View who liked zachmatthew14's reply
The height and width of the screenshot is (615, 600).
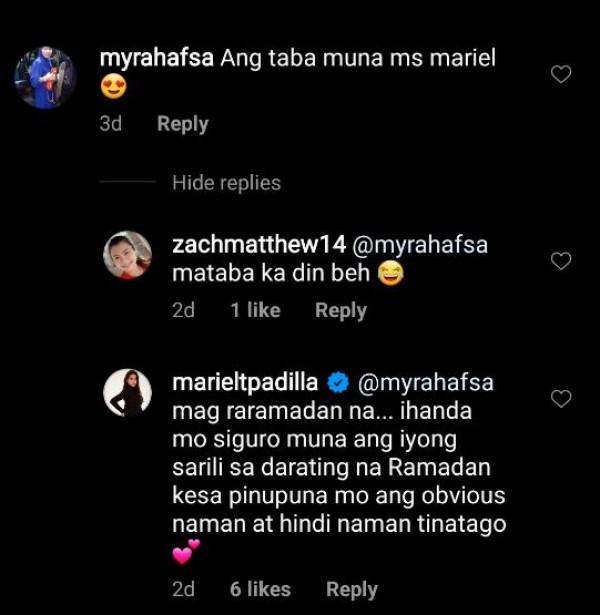coord(255,311)
